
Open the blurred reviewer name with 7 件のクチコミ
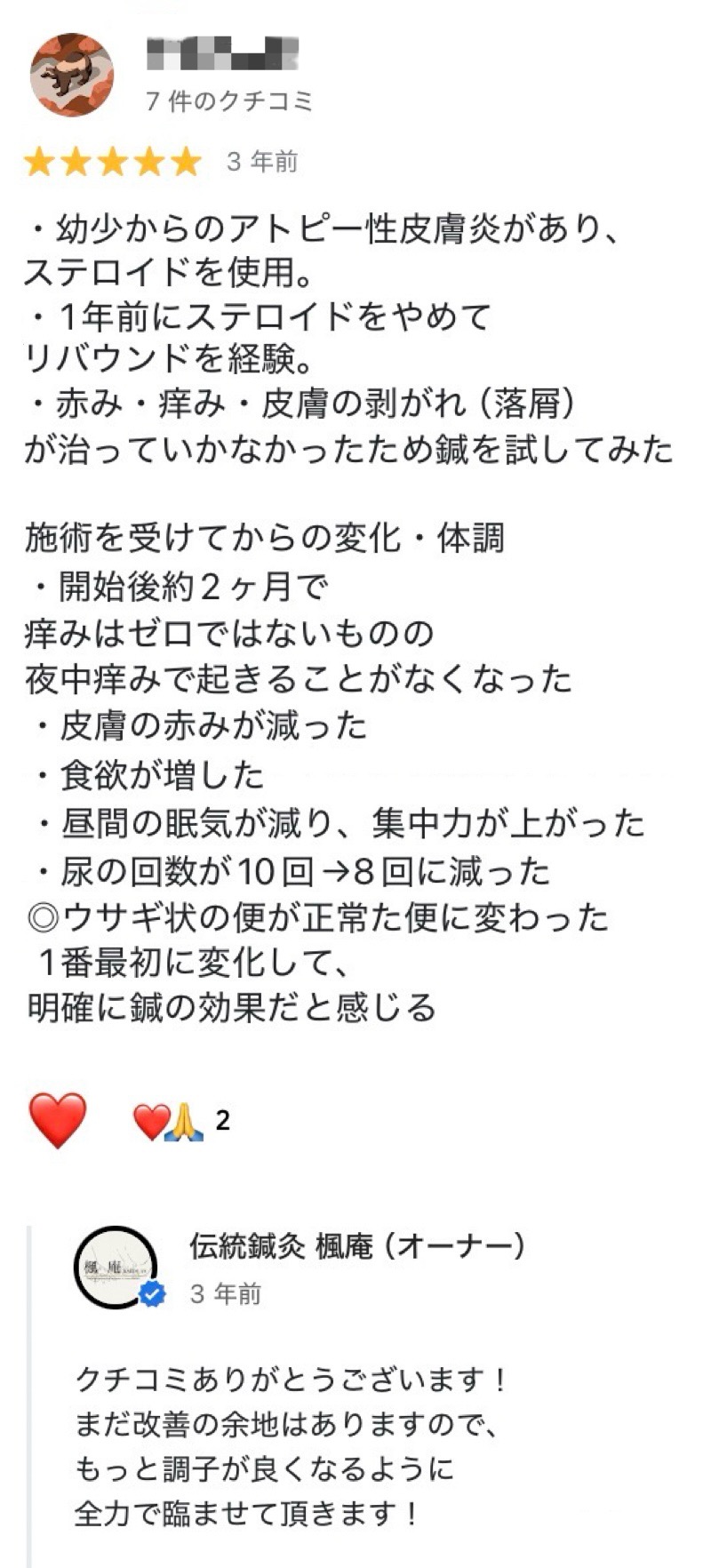point(222,53)
